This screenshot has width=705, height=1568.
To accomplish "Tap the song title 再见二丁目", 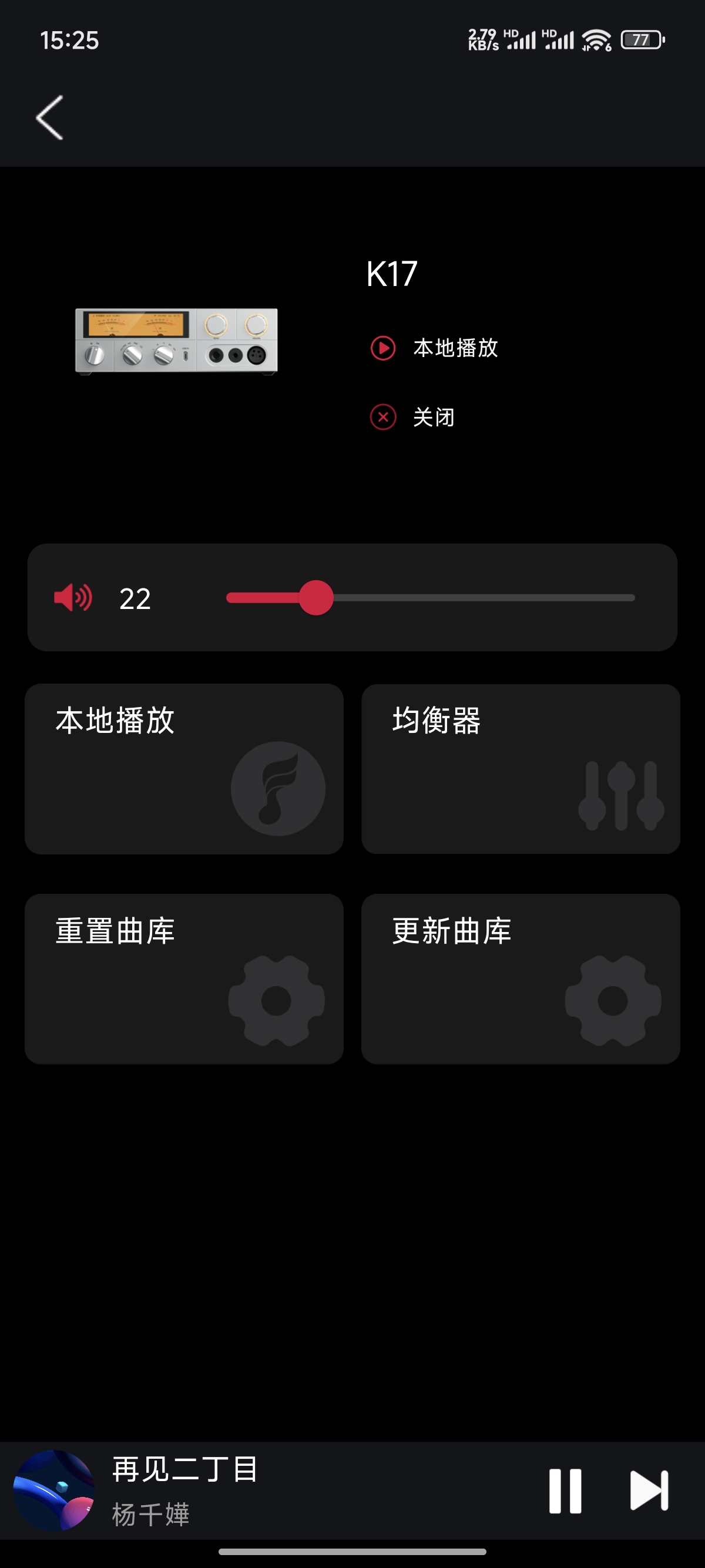I will (184, 1470).
